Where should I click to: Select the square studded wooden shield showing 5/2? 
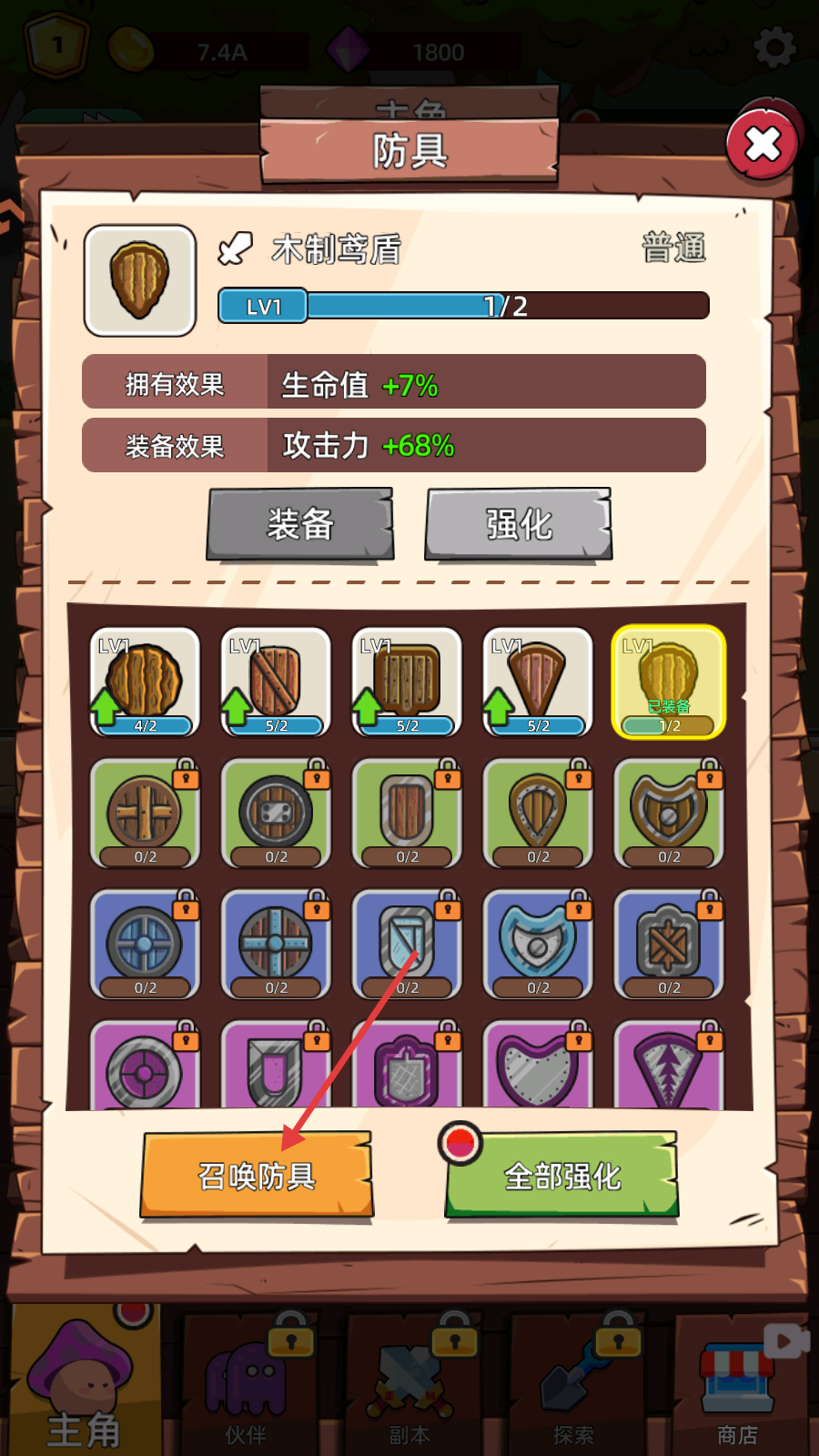[x=407, y=682]
